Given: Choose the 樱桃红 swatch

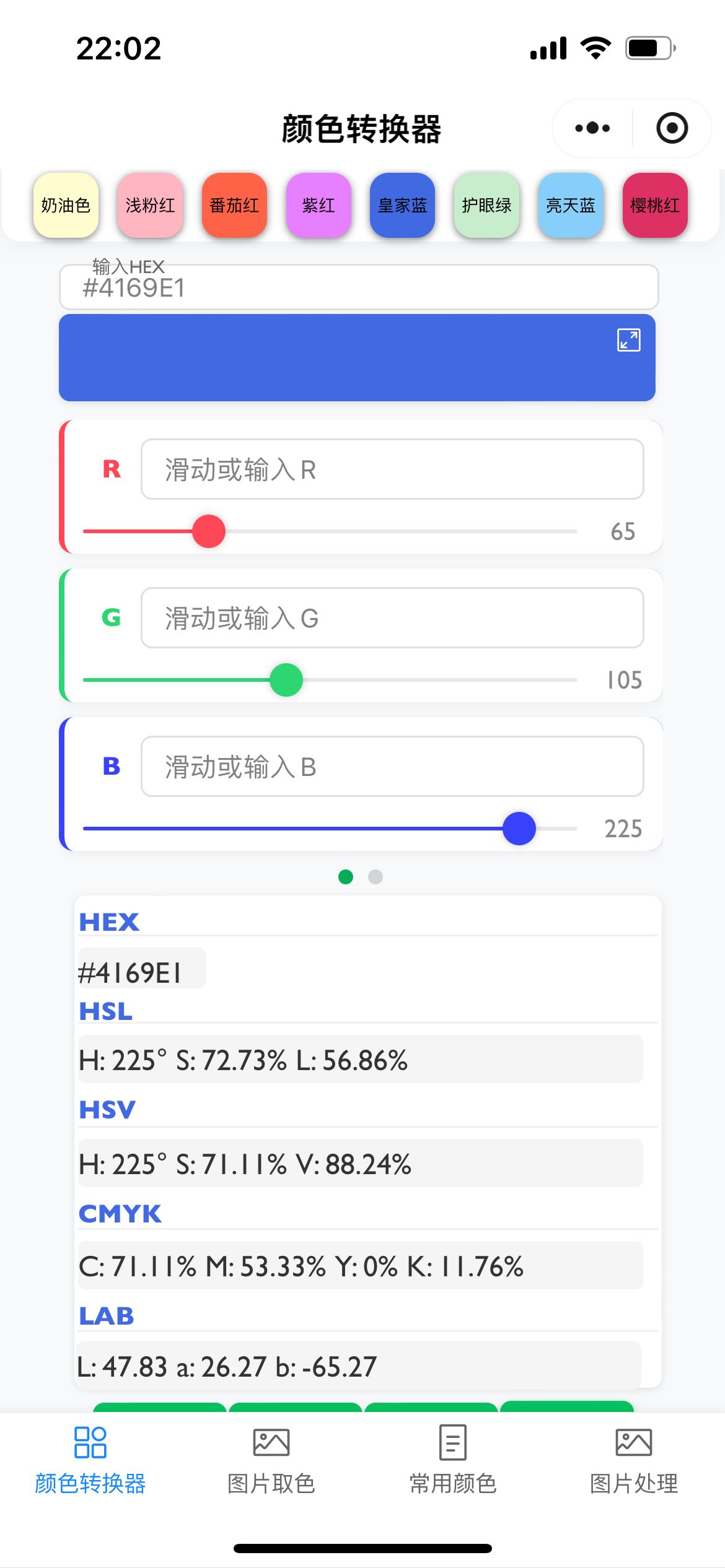Looking at the screenshot, I should coord(655,205).
